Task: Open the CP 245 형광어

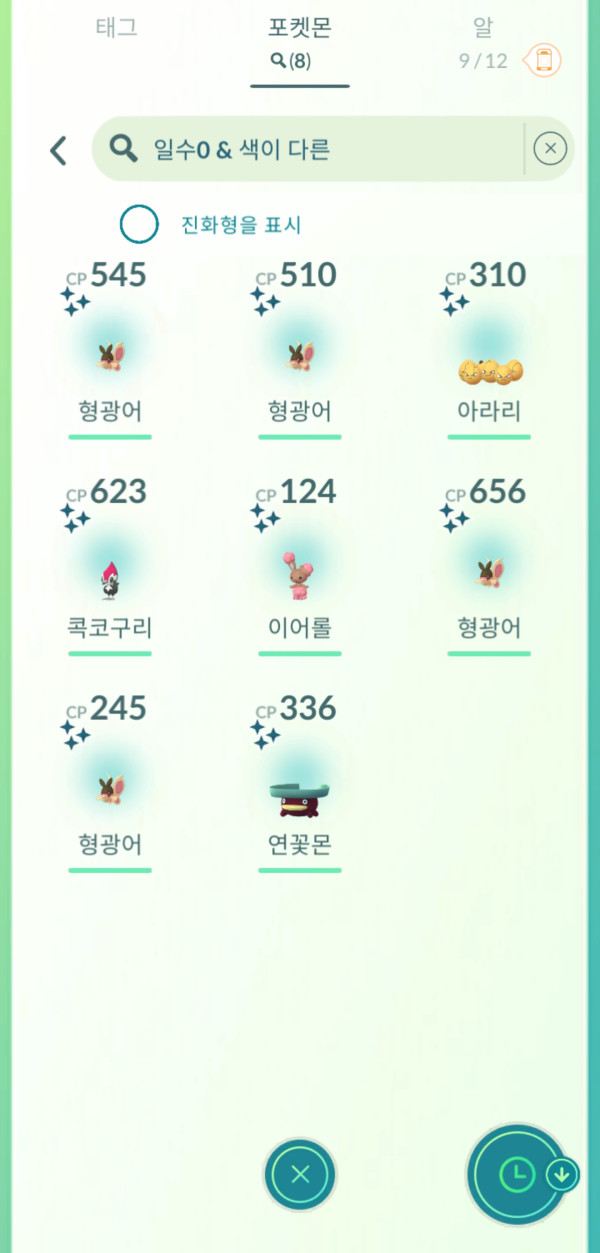Action: click(x=110, y=790)
